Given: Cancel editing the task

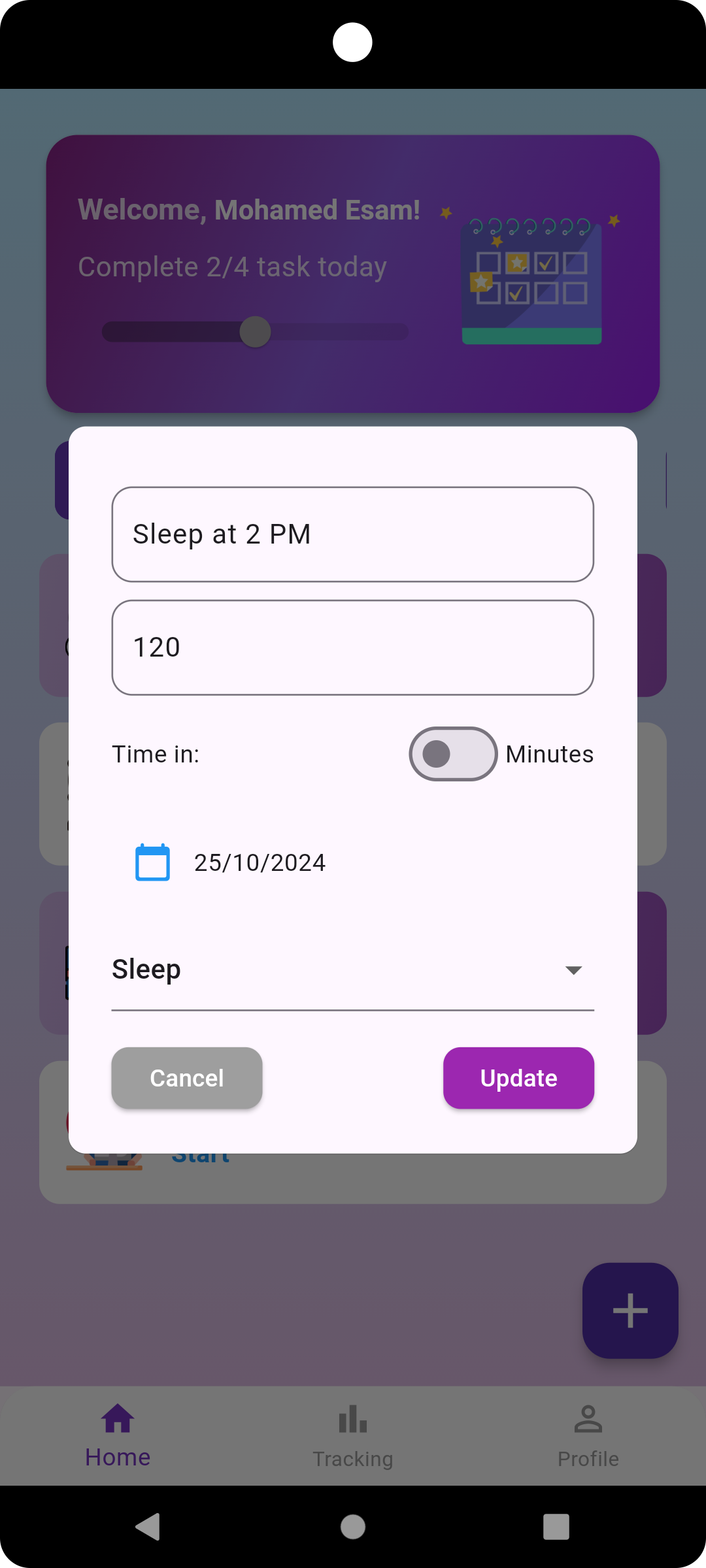Looking at the screenshot, I should coord(187,1078).
